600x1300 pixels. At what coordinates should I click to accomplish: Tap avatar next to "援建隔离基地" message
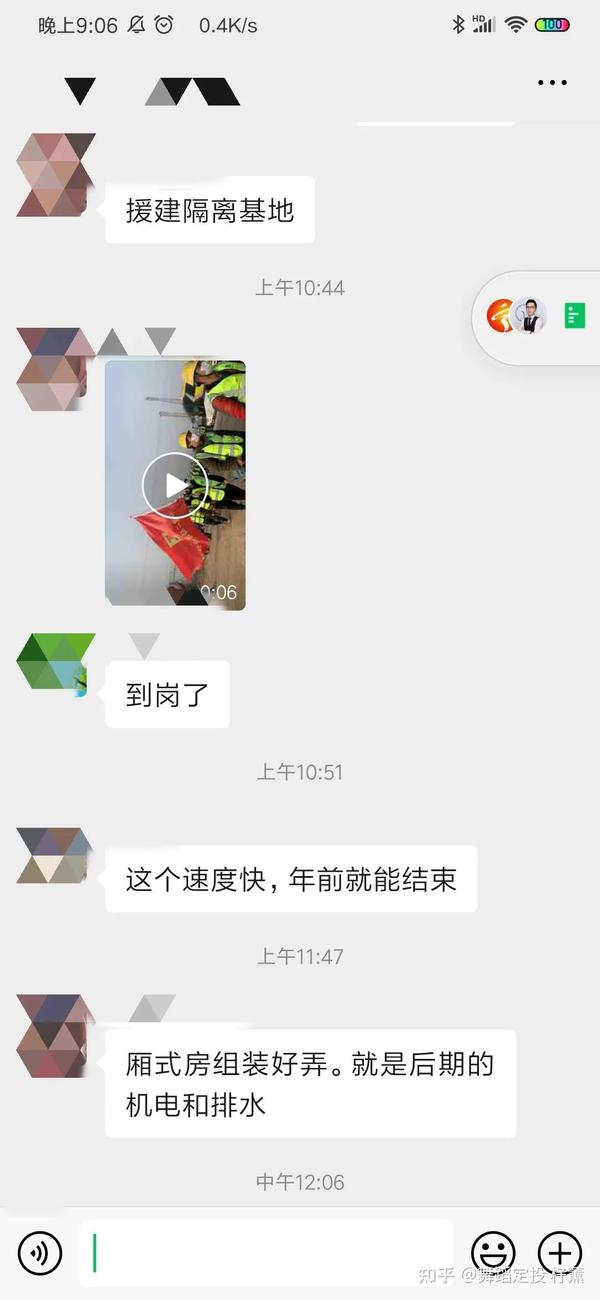tap(55, 175)
